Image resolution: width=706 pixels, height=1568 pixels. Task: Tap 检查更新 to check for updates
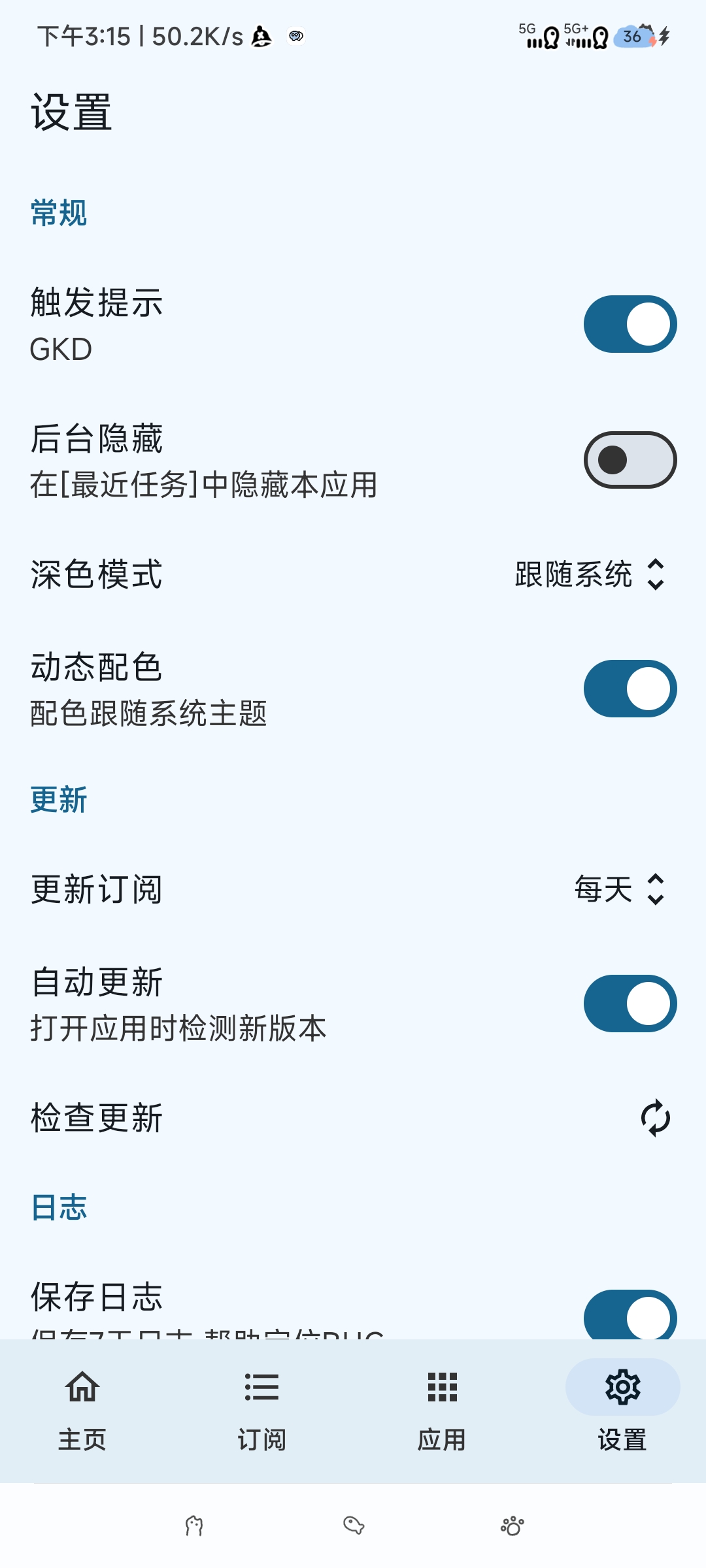pyautogui.click(x=655, y=1118)
